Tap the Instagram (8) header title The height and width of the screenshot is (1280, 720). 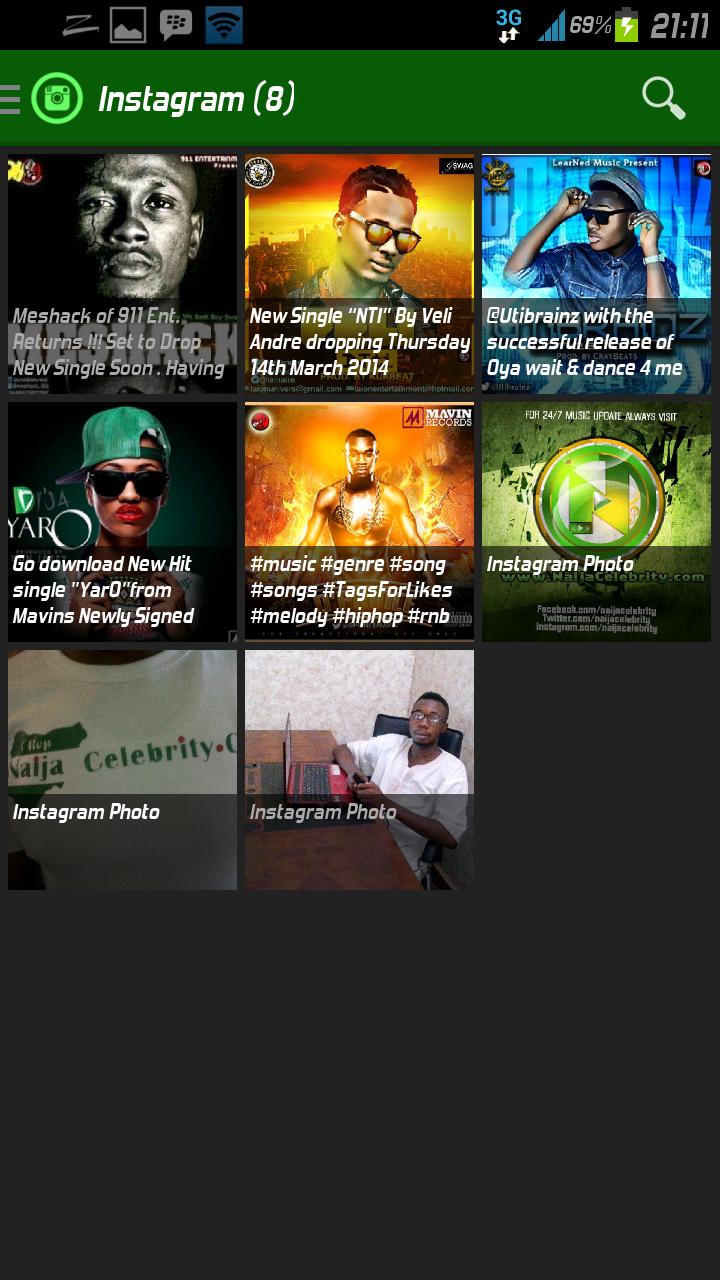(x=196, y=97)
